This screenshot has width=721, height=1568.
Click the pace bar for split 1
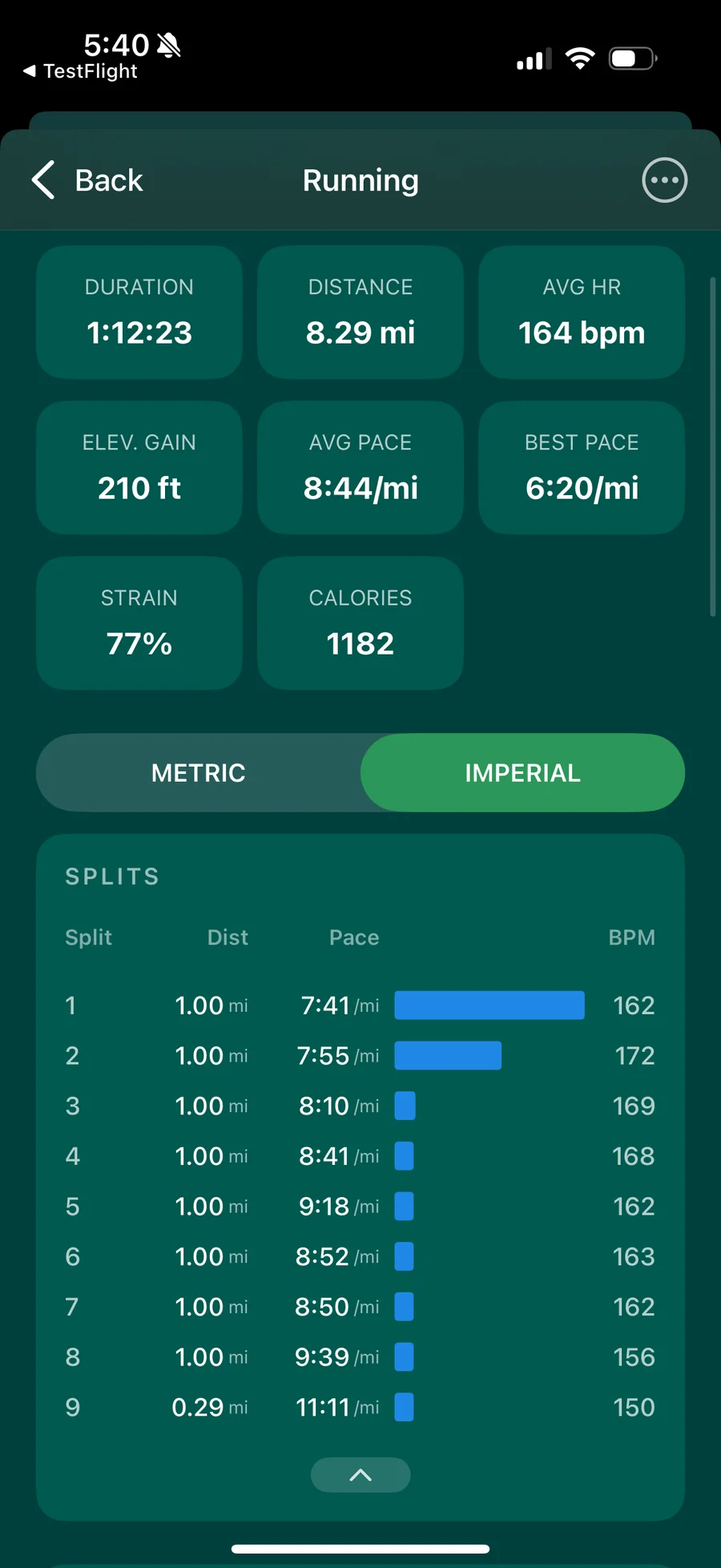(489, 1005)
